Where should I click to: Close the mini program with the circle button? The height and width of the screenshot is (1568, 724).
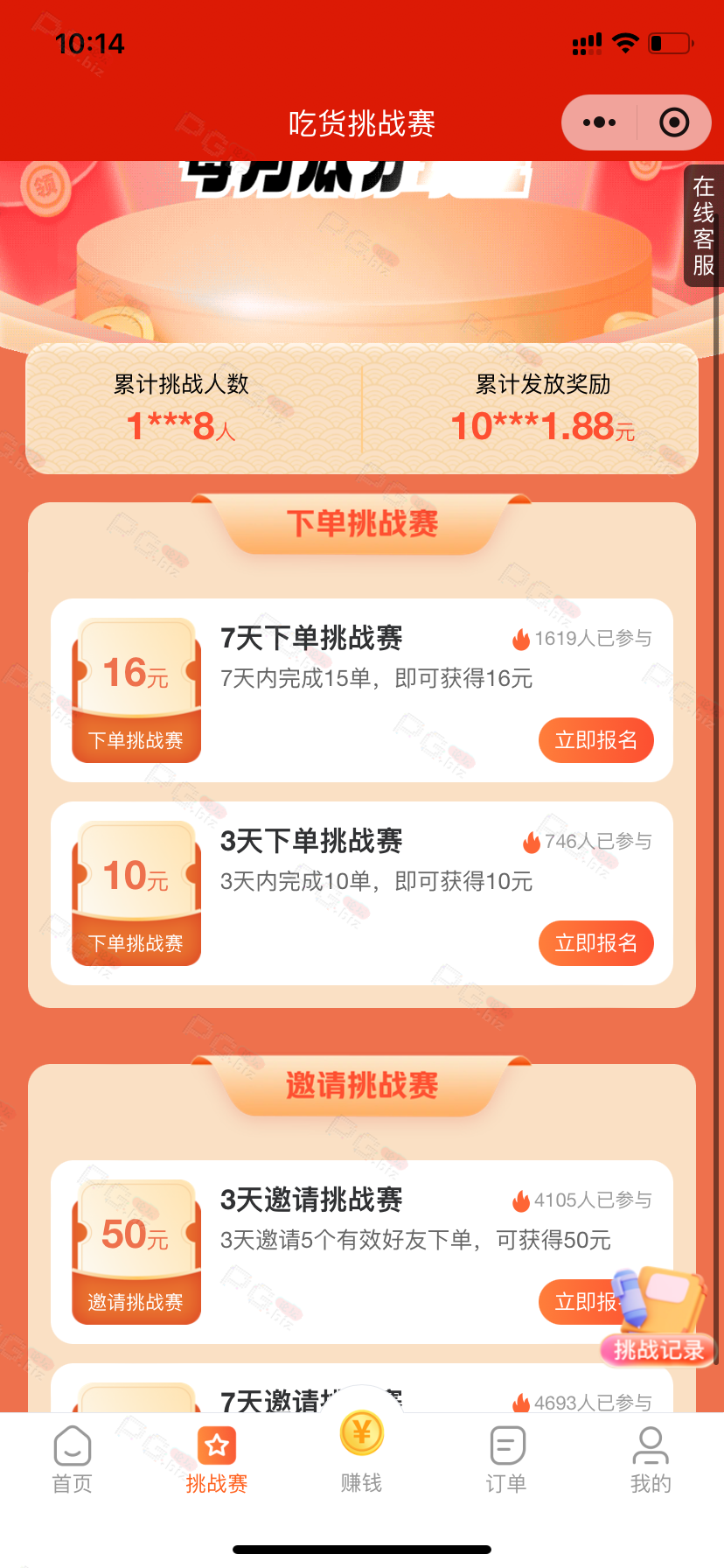pyautogui.click(x=674, y=122)
